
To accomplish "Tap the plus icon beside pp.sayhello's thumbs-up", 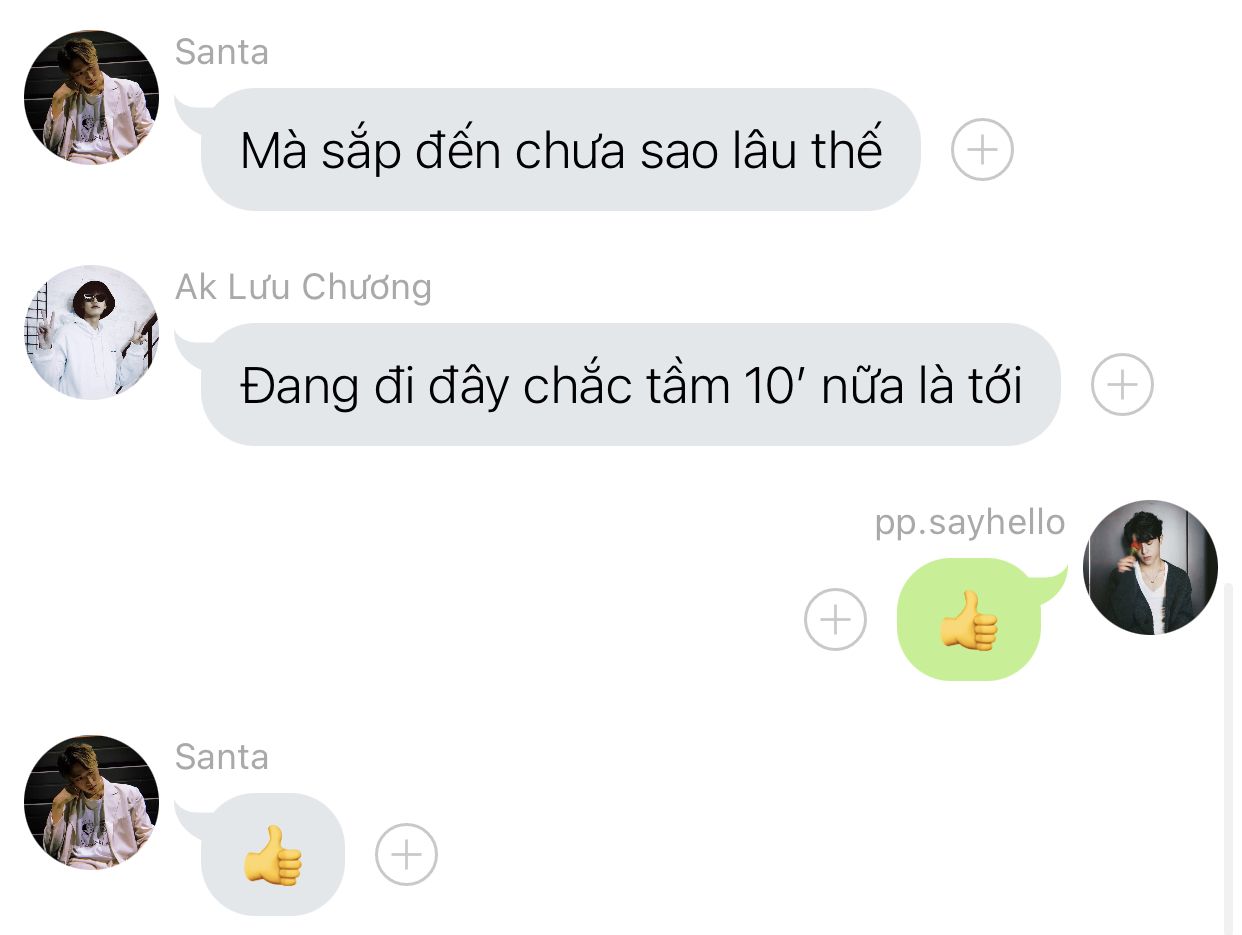I will pos(835,620).
